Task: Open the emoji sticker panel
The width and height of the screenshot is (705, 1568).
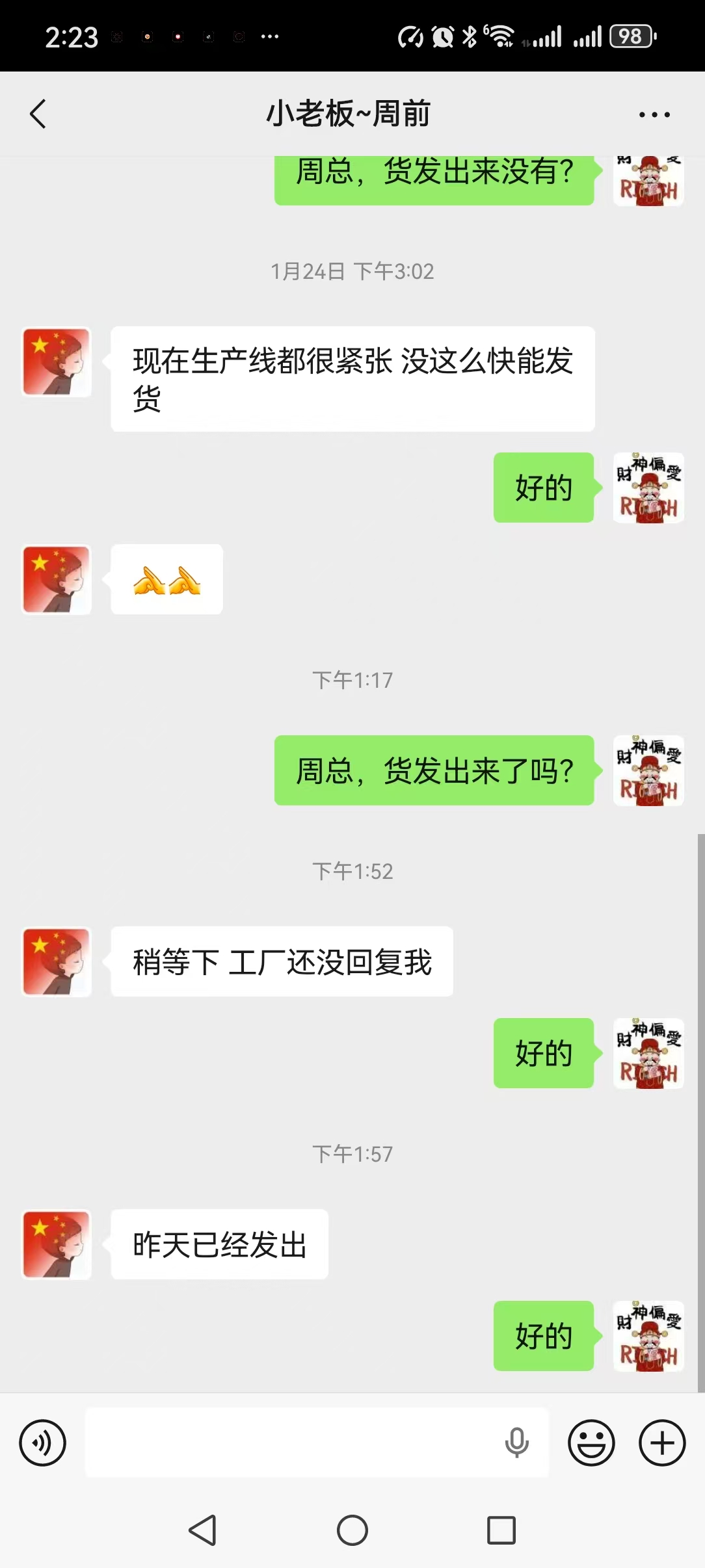Action: (591, 1443)
